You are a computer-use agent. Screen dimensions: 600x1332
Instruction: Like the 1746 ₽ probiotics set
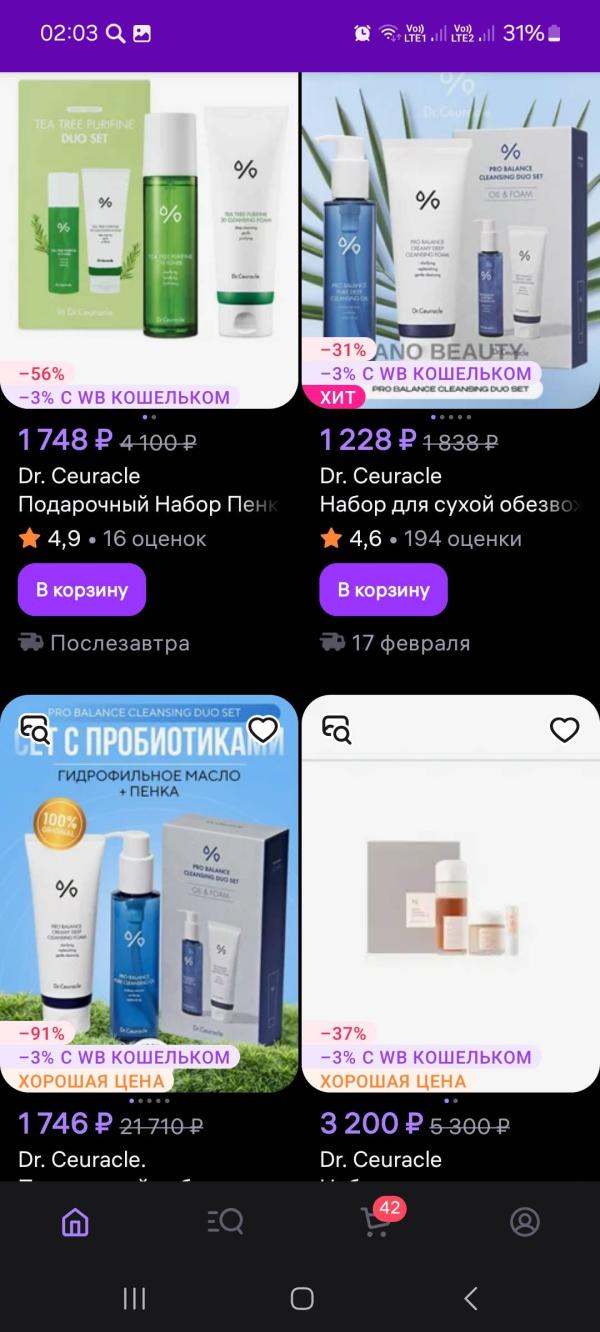pos(263,730)
